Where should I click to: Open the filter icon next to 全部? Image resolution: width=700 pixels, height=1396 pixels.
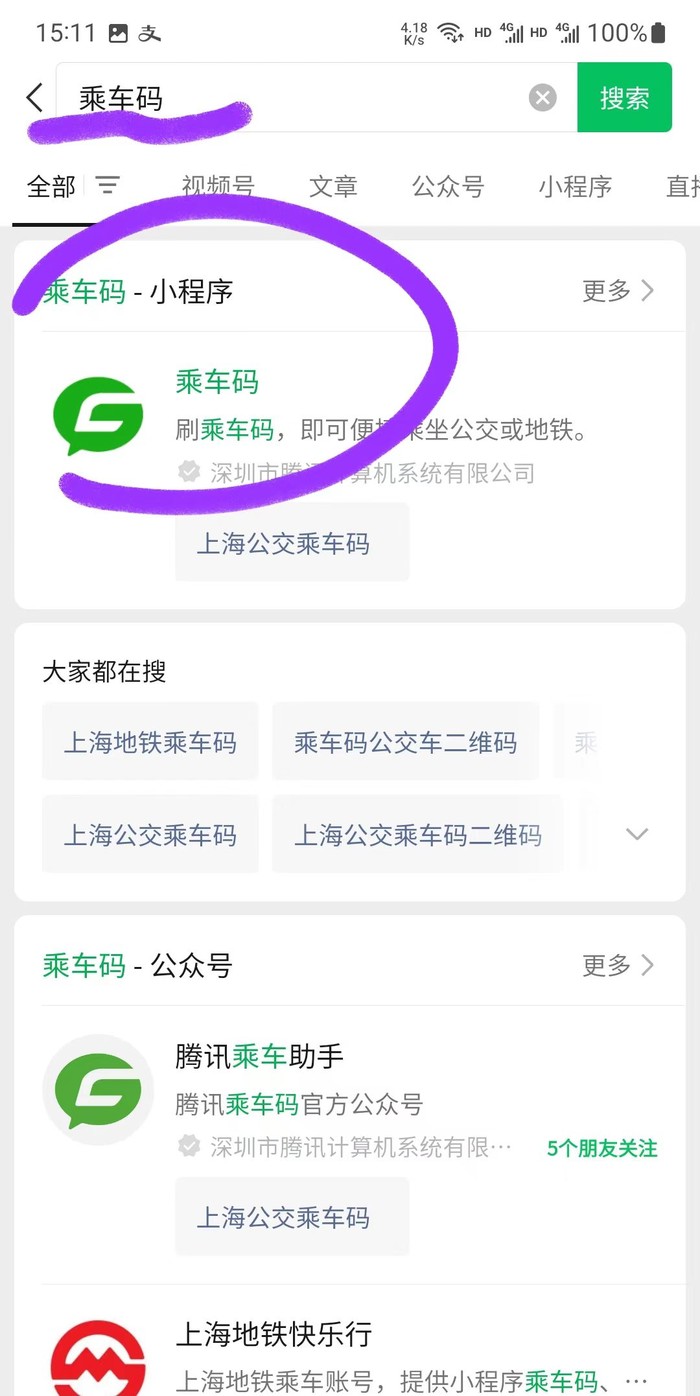click(x=107, y=186)
